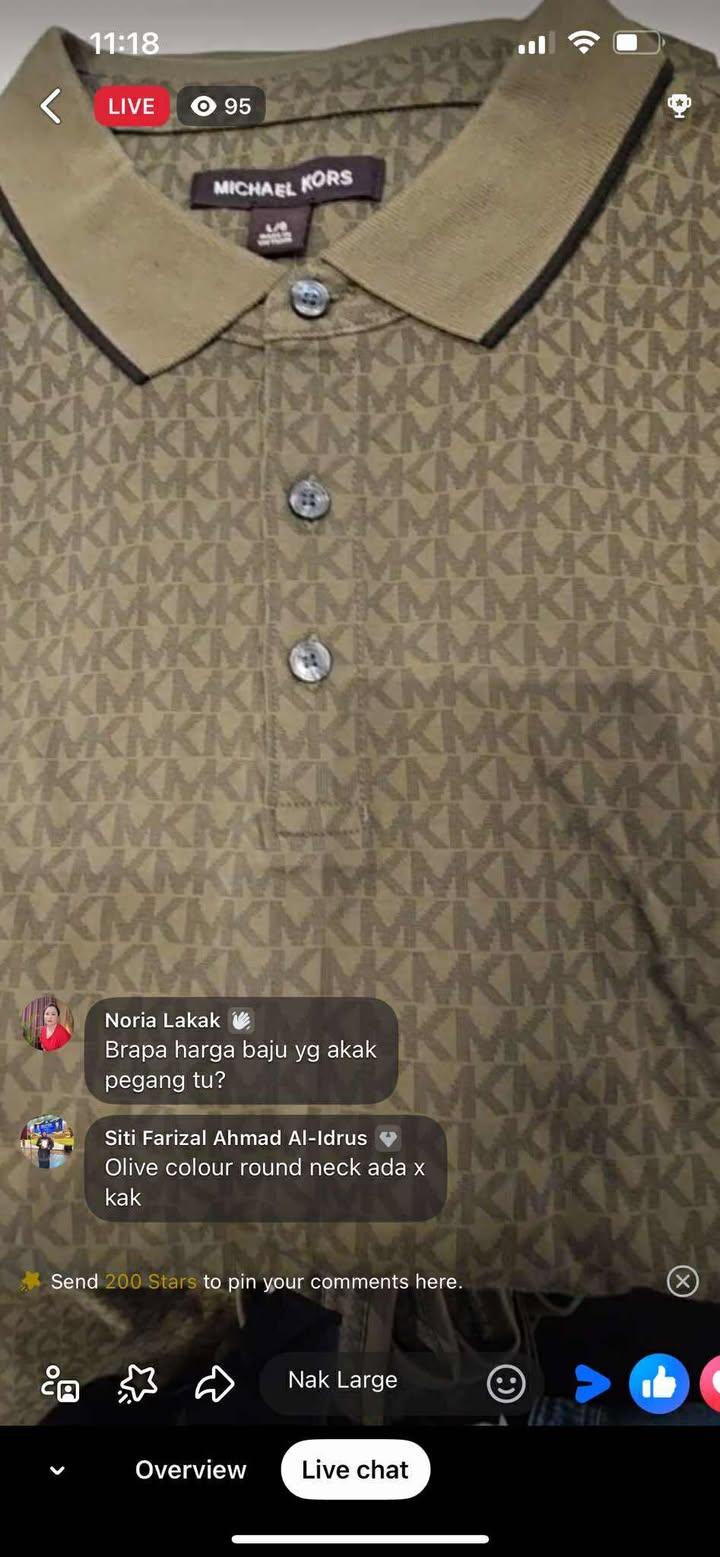Open Noria Lakak's profile picture
Viewport: 720px width, 1557px height.
[47, 1023]
